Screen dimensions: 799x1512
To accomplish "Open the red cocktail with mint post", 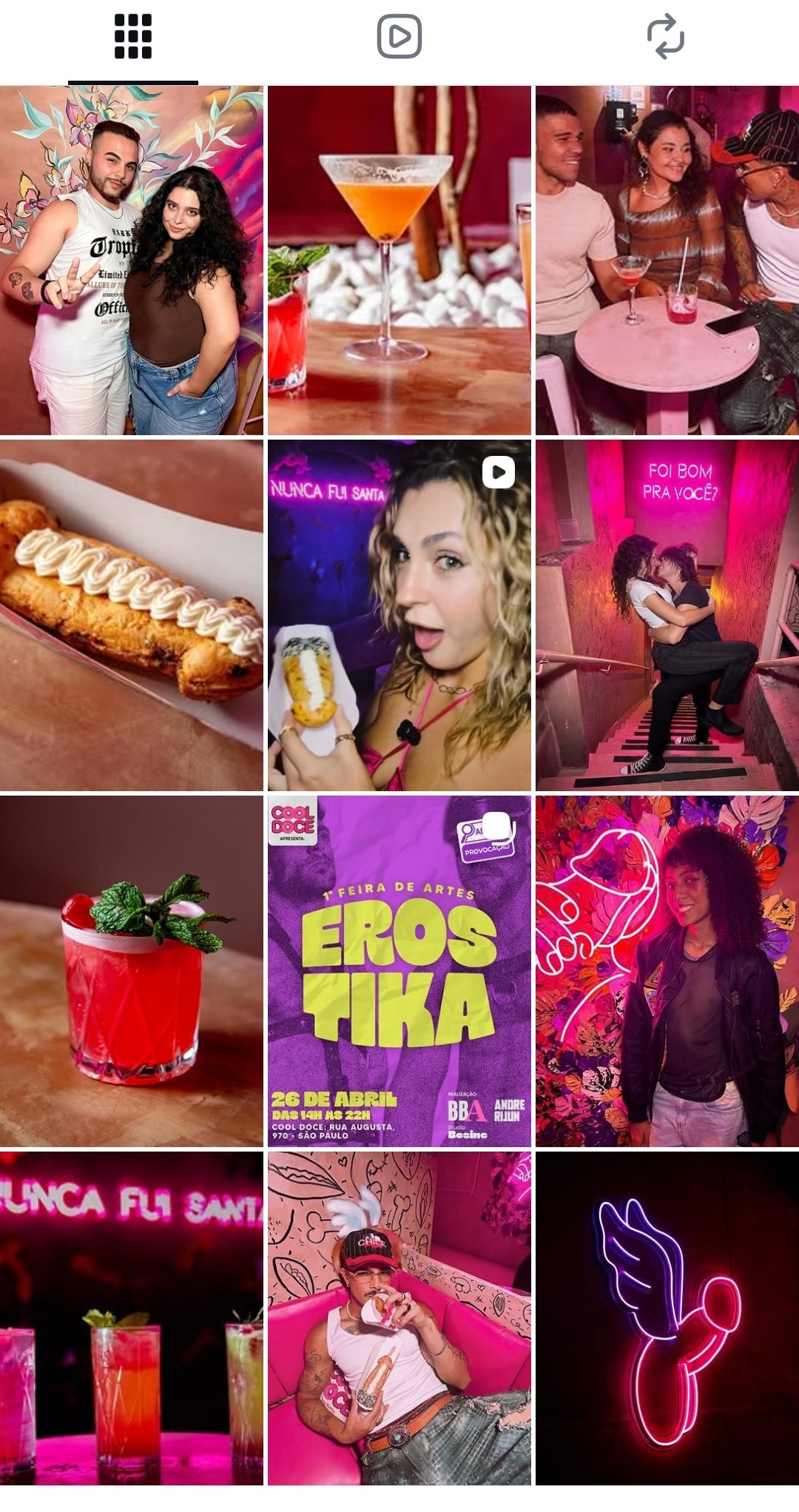I will (x=132, y=971).
